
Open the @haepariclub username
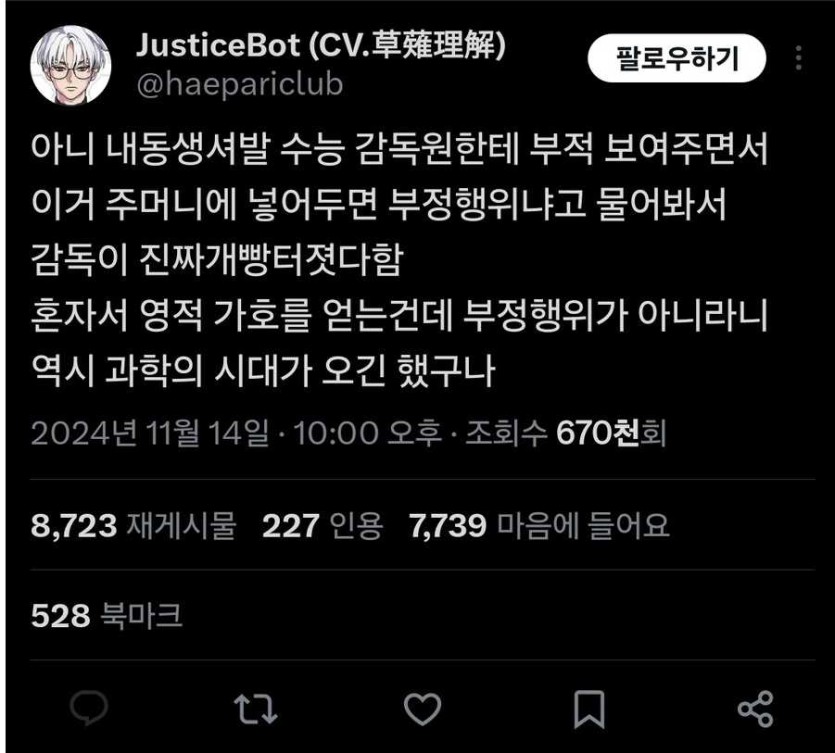(x=238, y=84)
